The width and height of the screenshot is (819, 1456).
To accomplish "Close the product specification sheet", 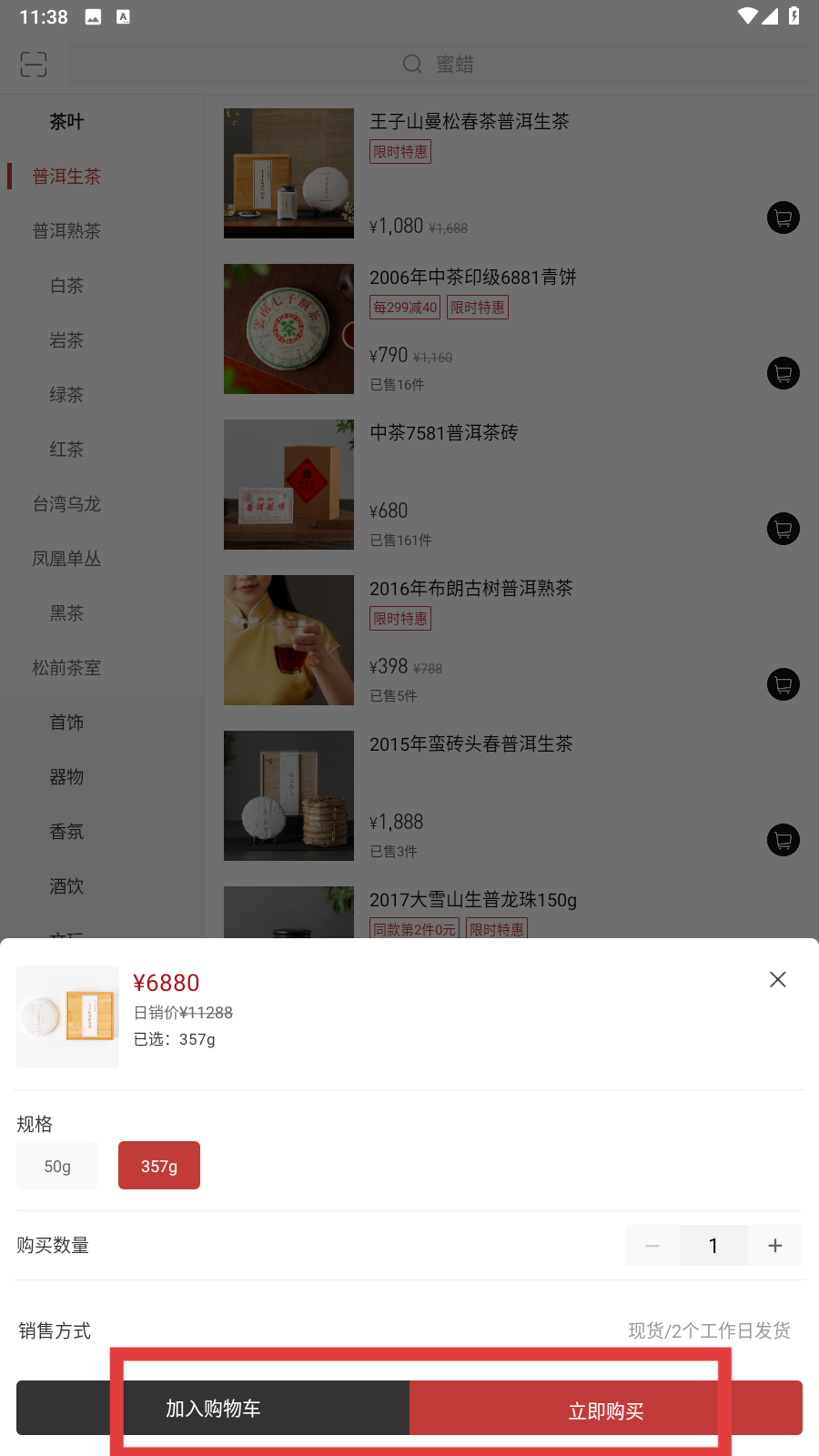I will [777, 979].
